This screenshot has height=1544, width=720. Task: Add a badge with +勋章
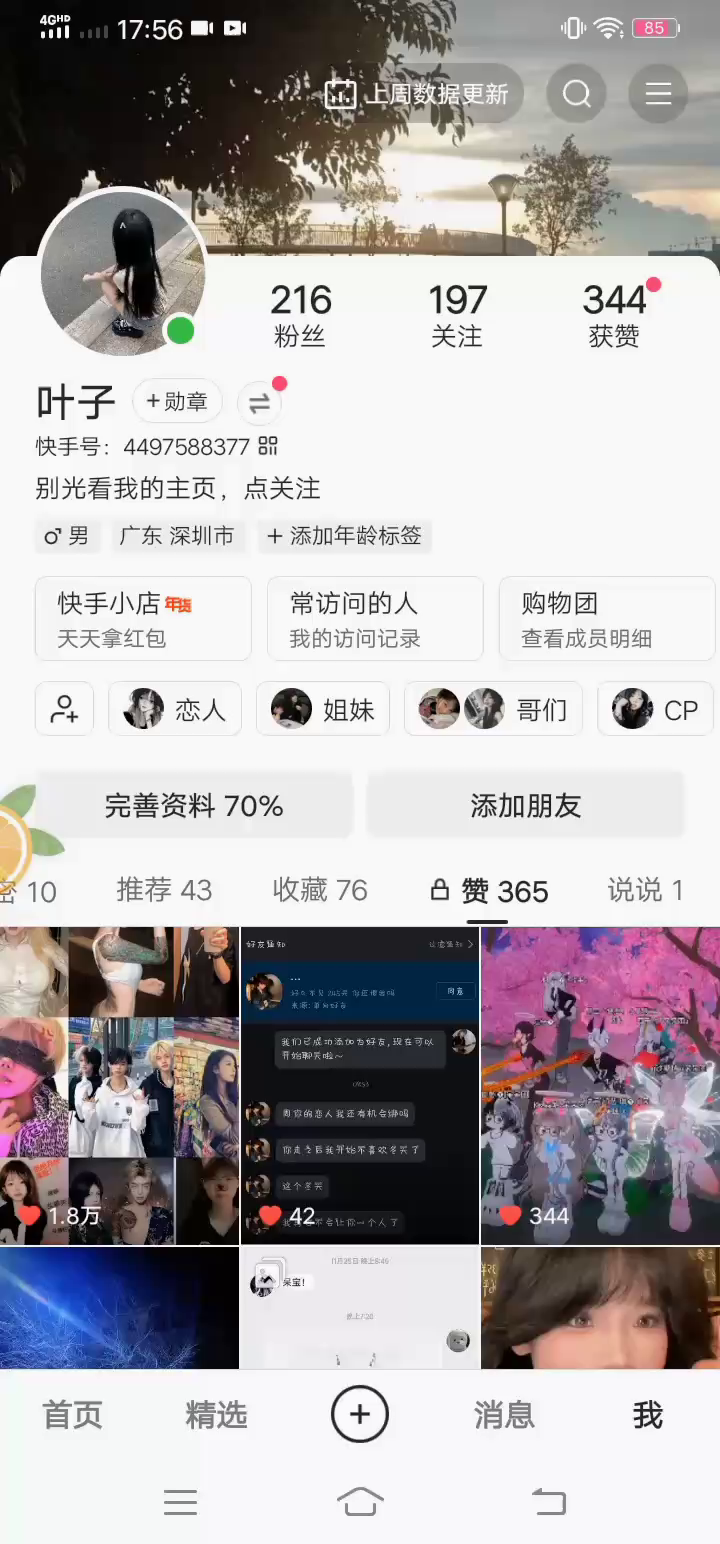(x=177, y=402)
